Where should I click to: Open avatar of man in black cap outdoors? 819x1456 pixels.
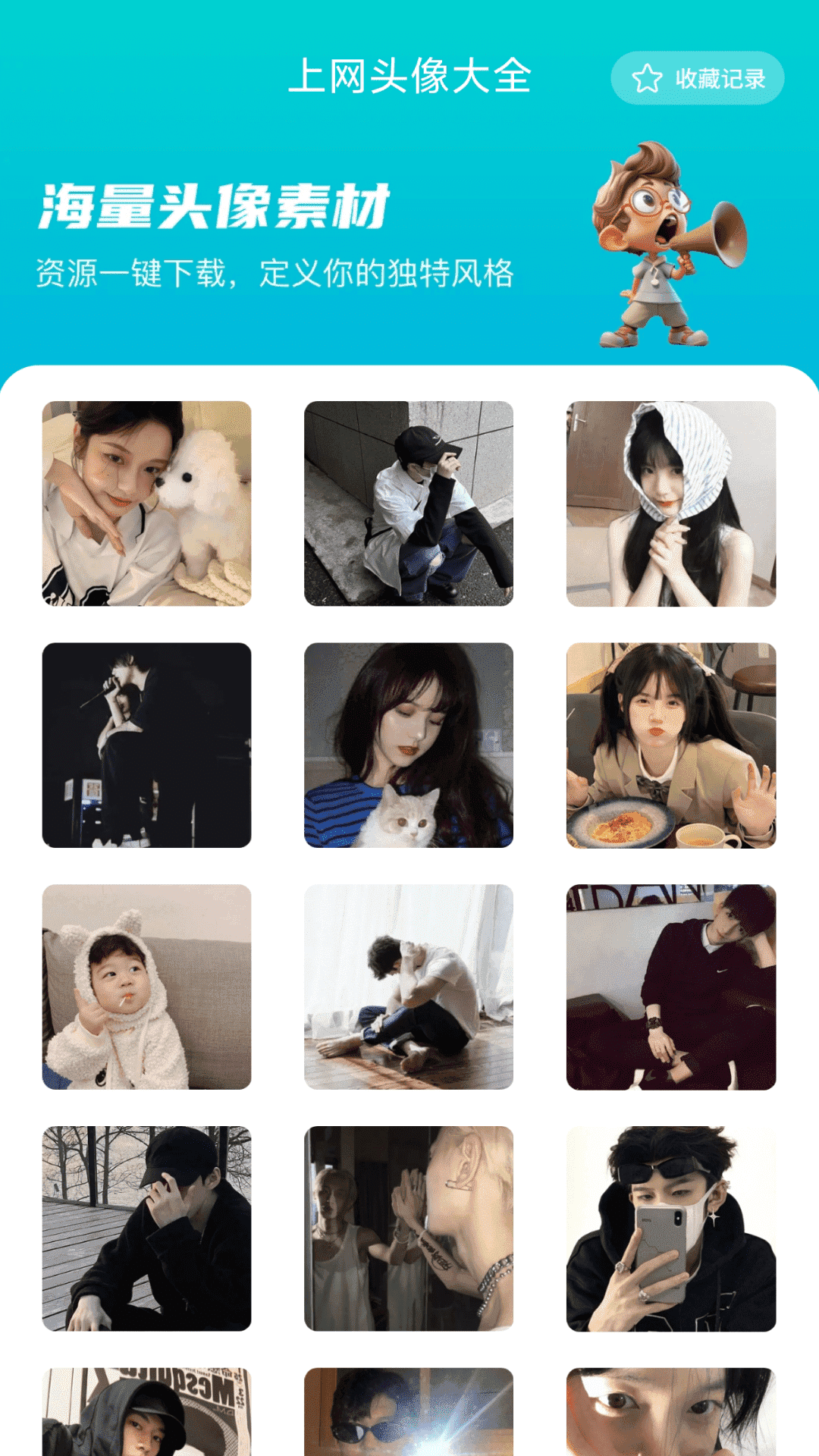point(146,1228)
